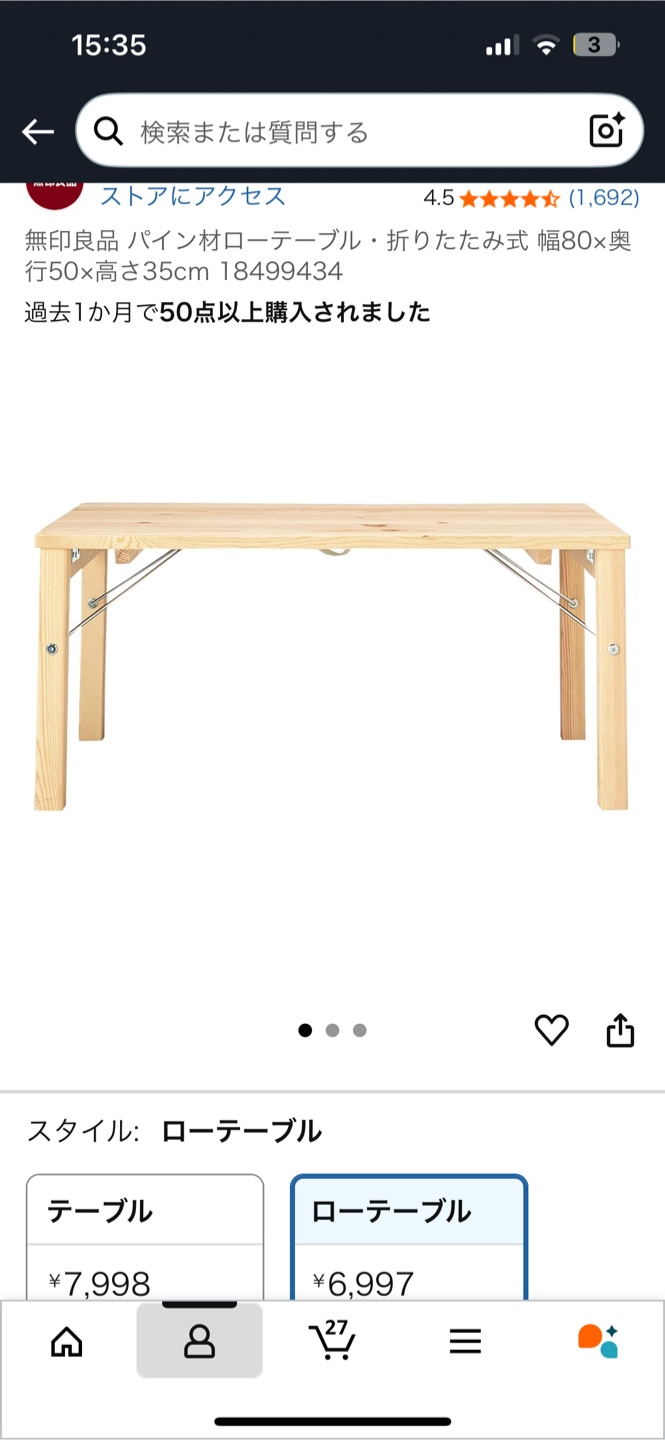The height and width of the screenshot is (1440, 665).
Task: View the 1,692 customer reviews
Action: click(x=604, y=197)
